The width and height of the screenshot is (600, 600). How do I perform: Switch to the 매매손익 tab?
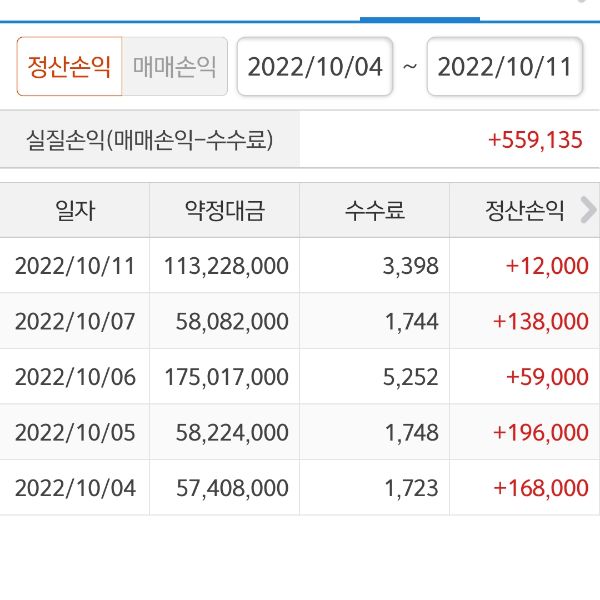(x=174, y=67)
